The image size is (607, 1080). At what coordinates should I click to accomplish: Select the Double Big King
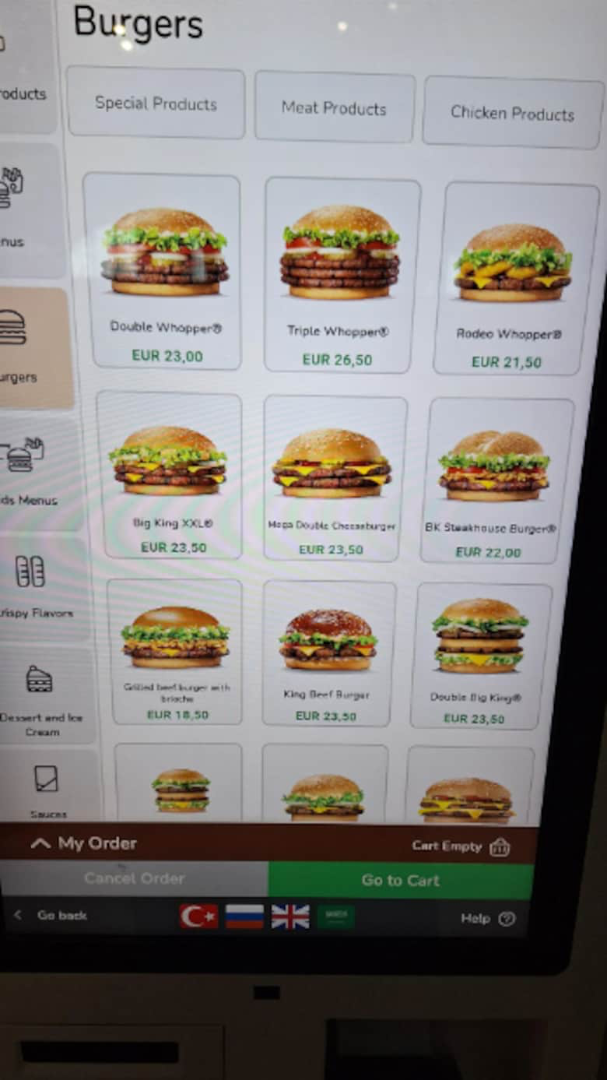481,656
